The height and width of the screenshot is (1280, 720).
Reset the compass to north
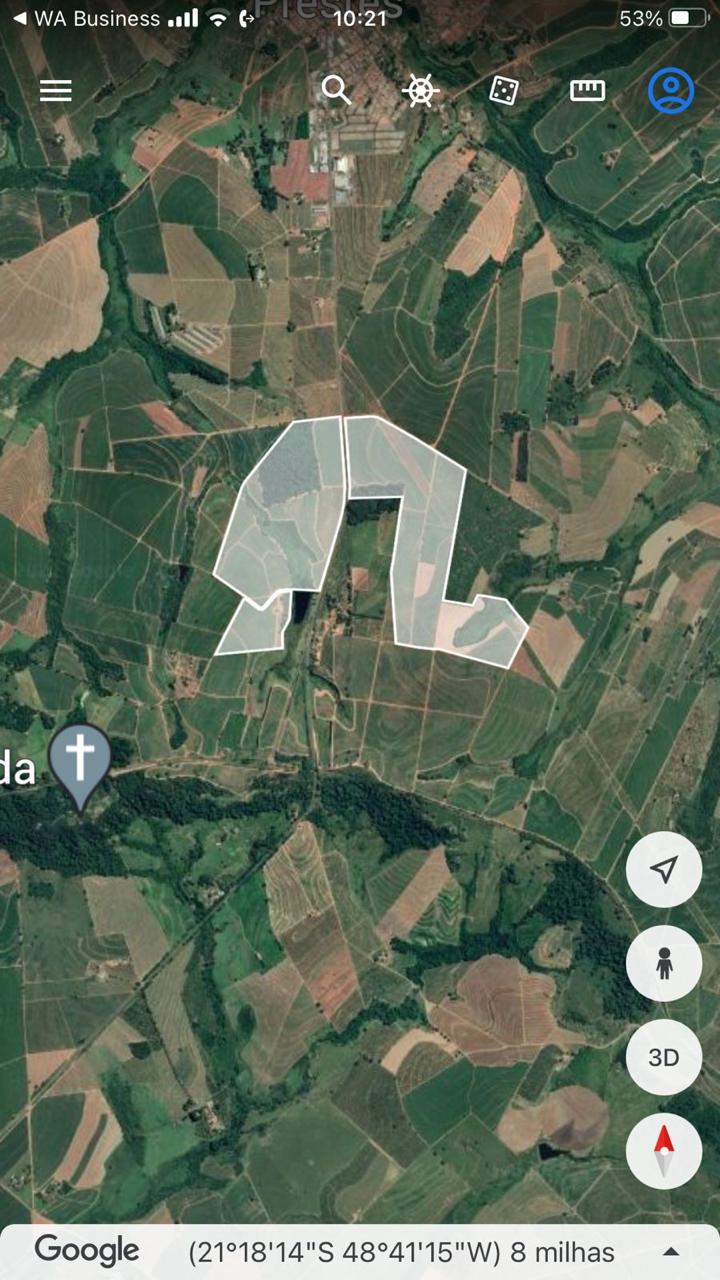pyautogui.click(x=663, y=1151)
